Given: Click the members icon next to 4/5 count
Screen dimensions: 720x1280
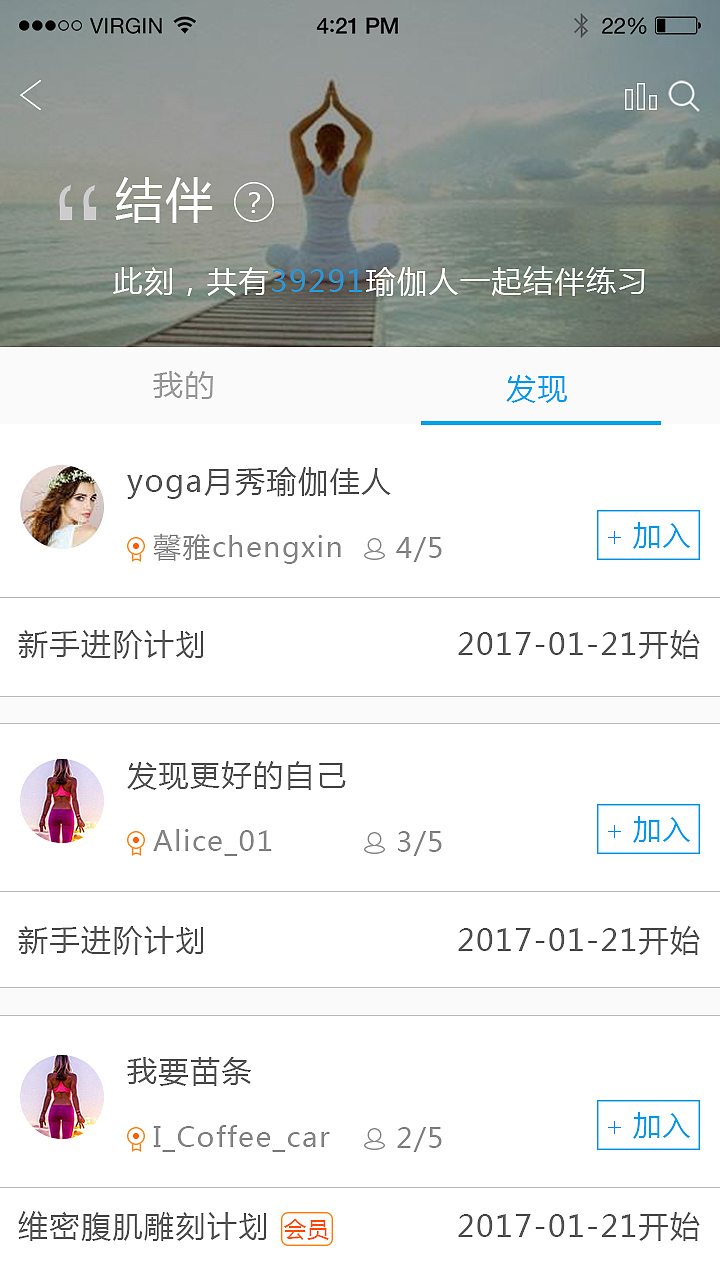Looking at the screenshot, I should pos(374,548).
